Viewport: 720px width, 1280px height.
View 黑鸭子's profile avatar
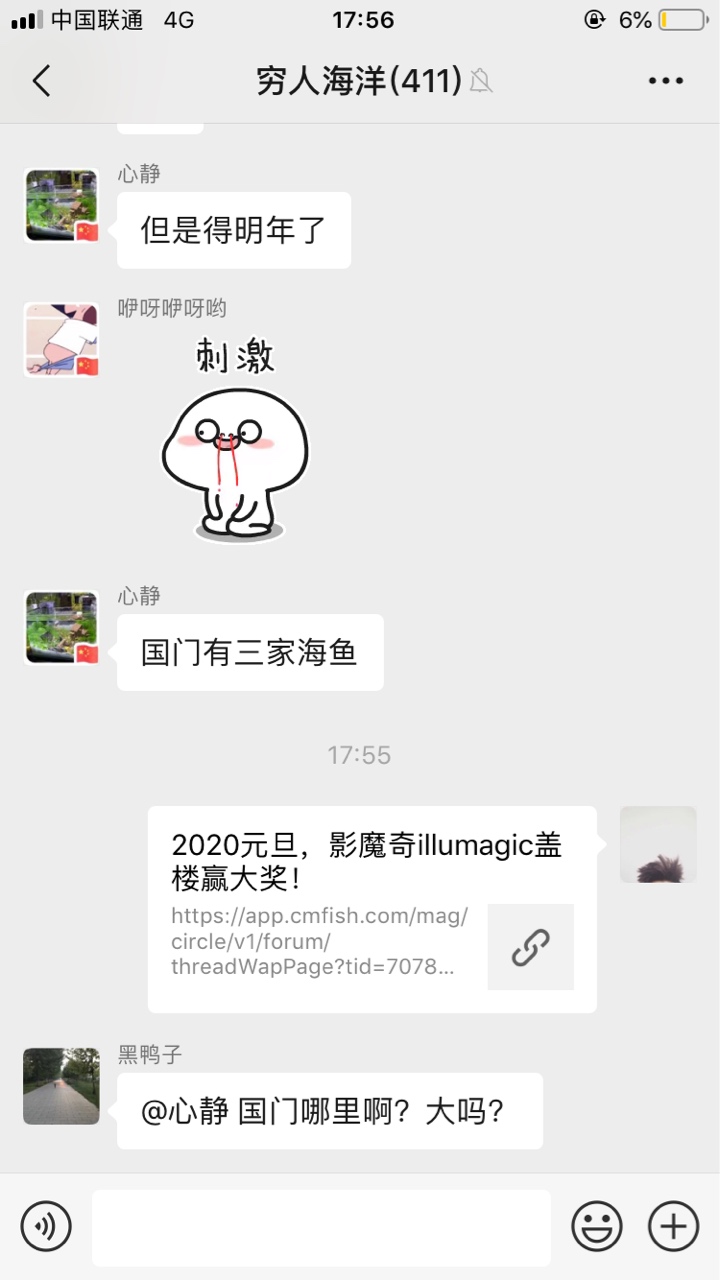click(61, 1086)
